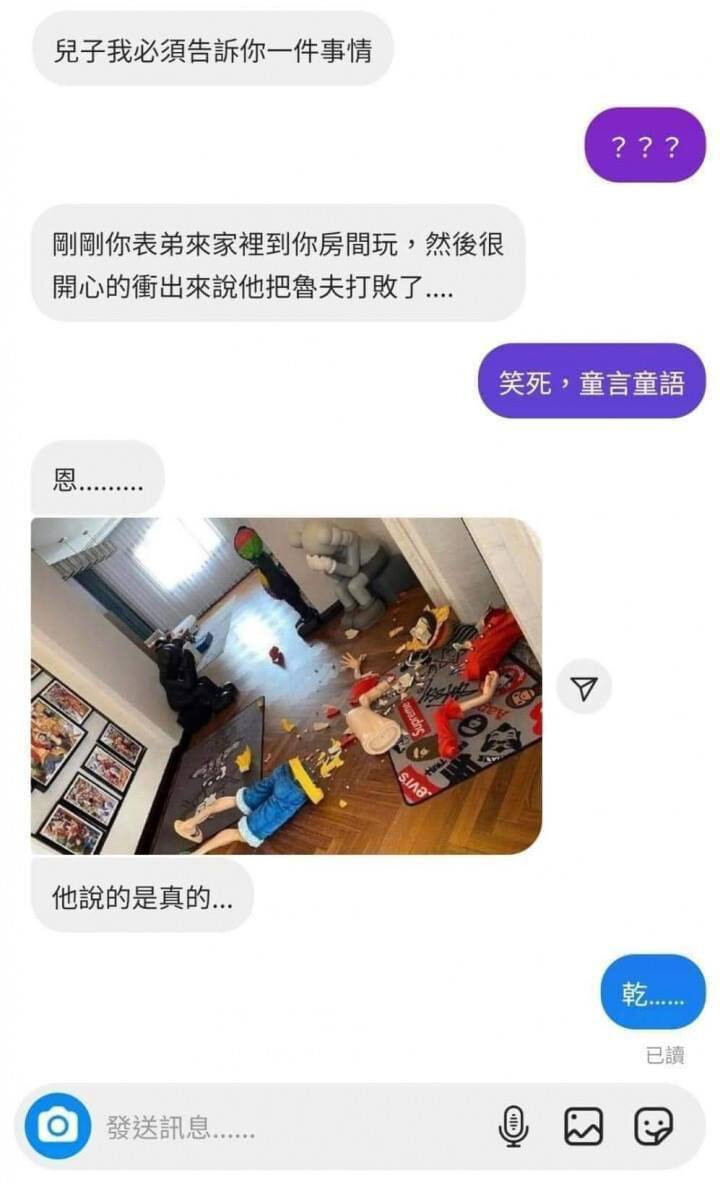Viewport: 720px width, 1184px height.
Task: Share the sent room photo
Action: point(583,687)
